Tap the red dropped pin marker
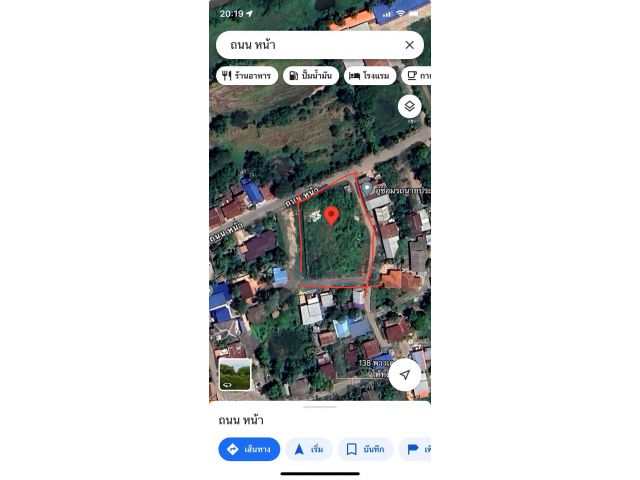The width and height of the screenshot is (640, 480). (331, 215)
